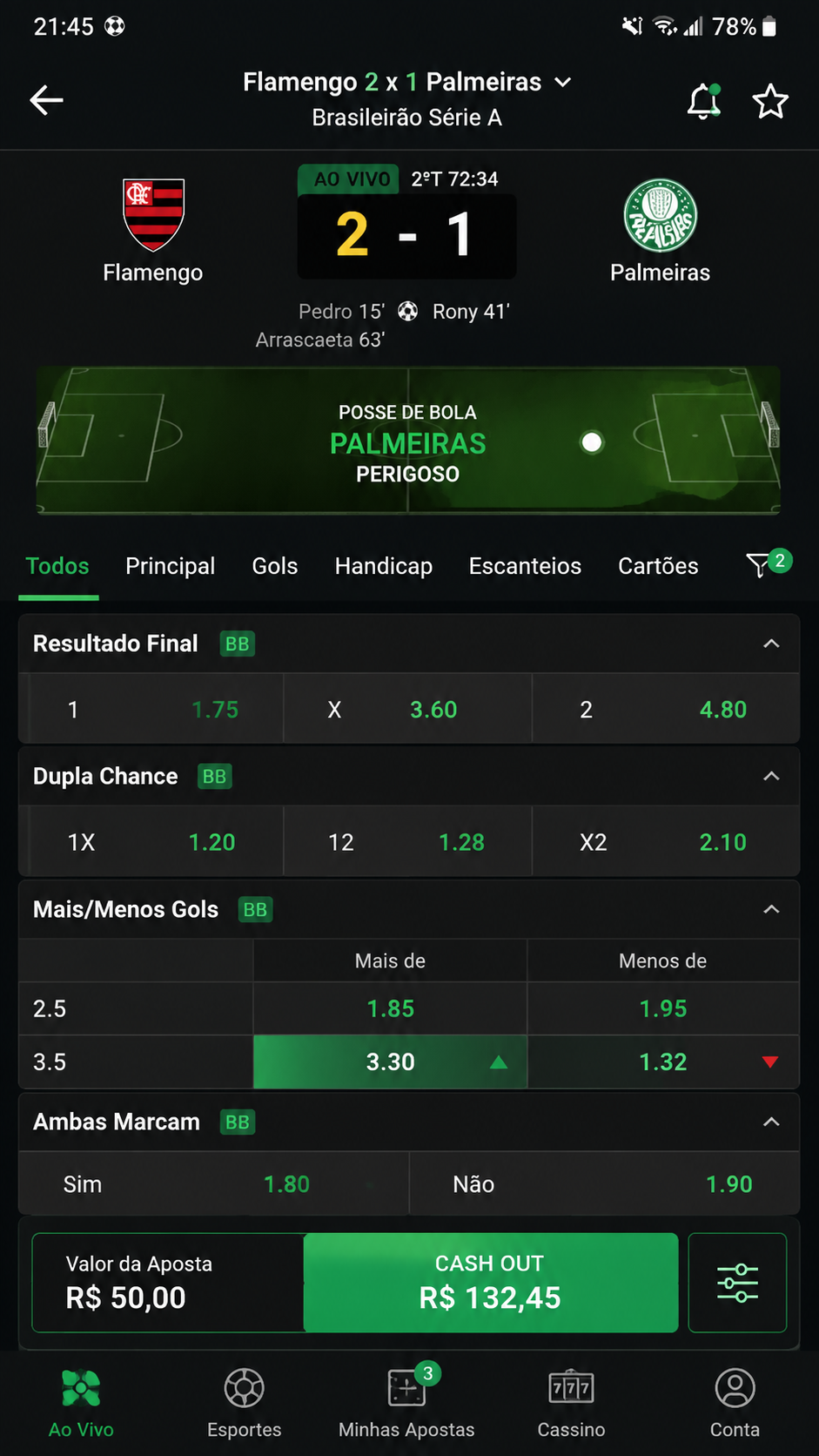Switch to the Gols tab
Screen dimensions: 819x1456
pos(275,566)
